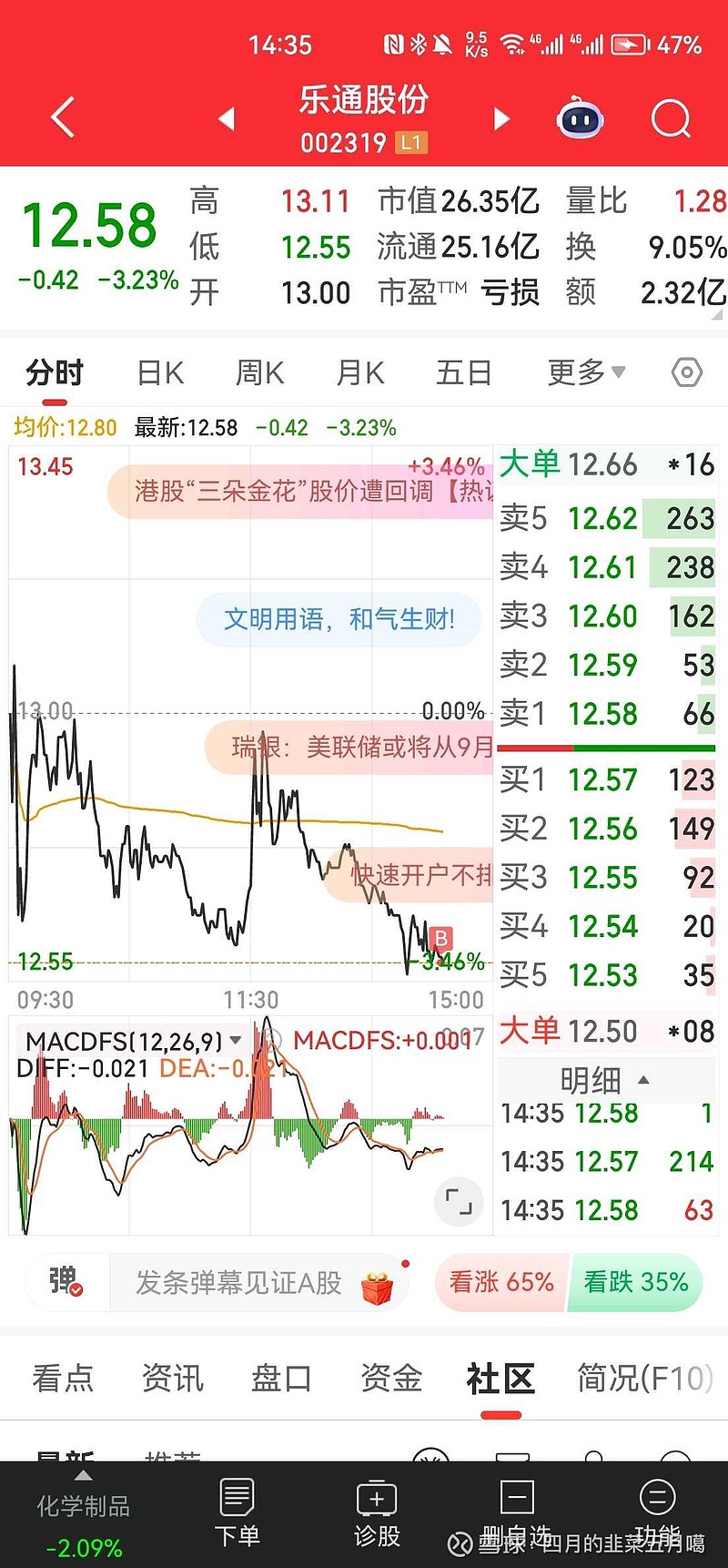Switch to the 五日 chart
Image resolution: width=728 pixels, height=1568 pixels.
(463, 372)
